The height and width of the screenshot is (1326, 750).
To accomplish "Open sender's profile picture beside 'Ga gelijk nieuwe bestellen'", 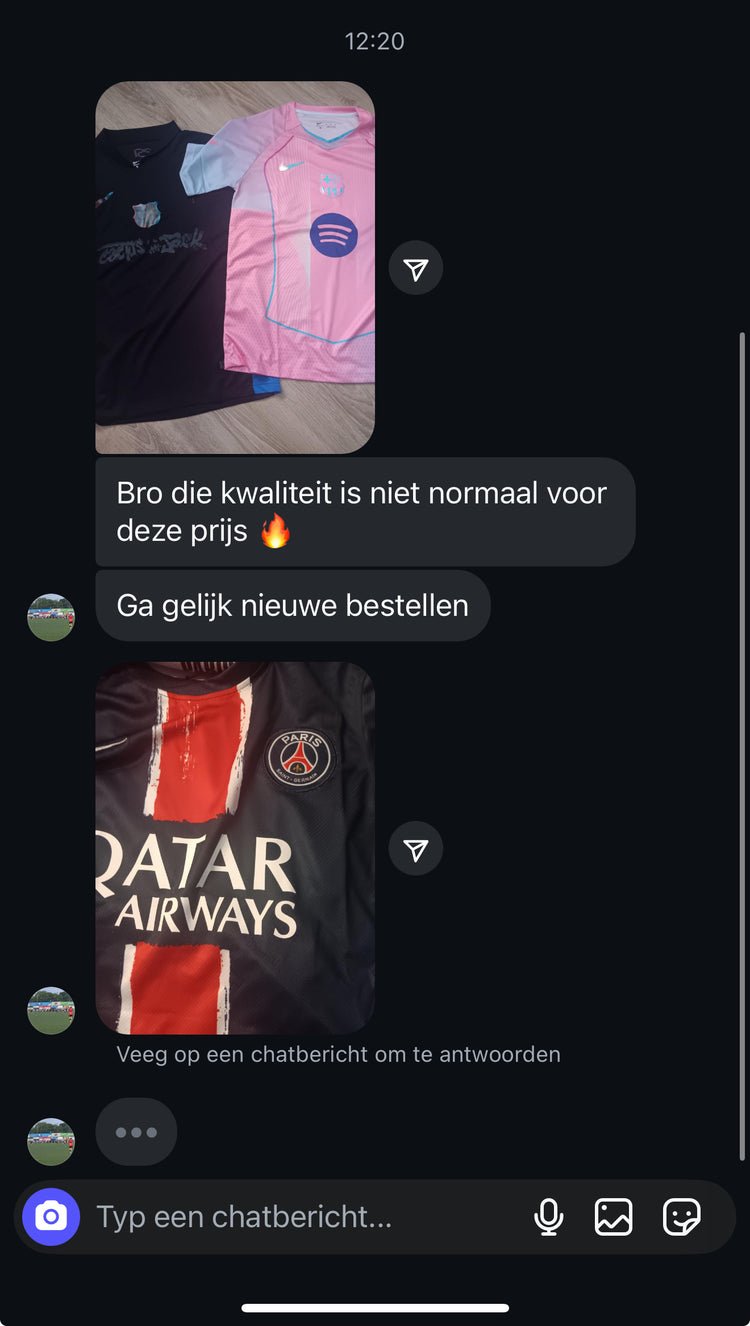I will (50, 617).
